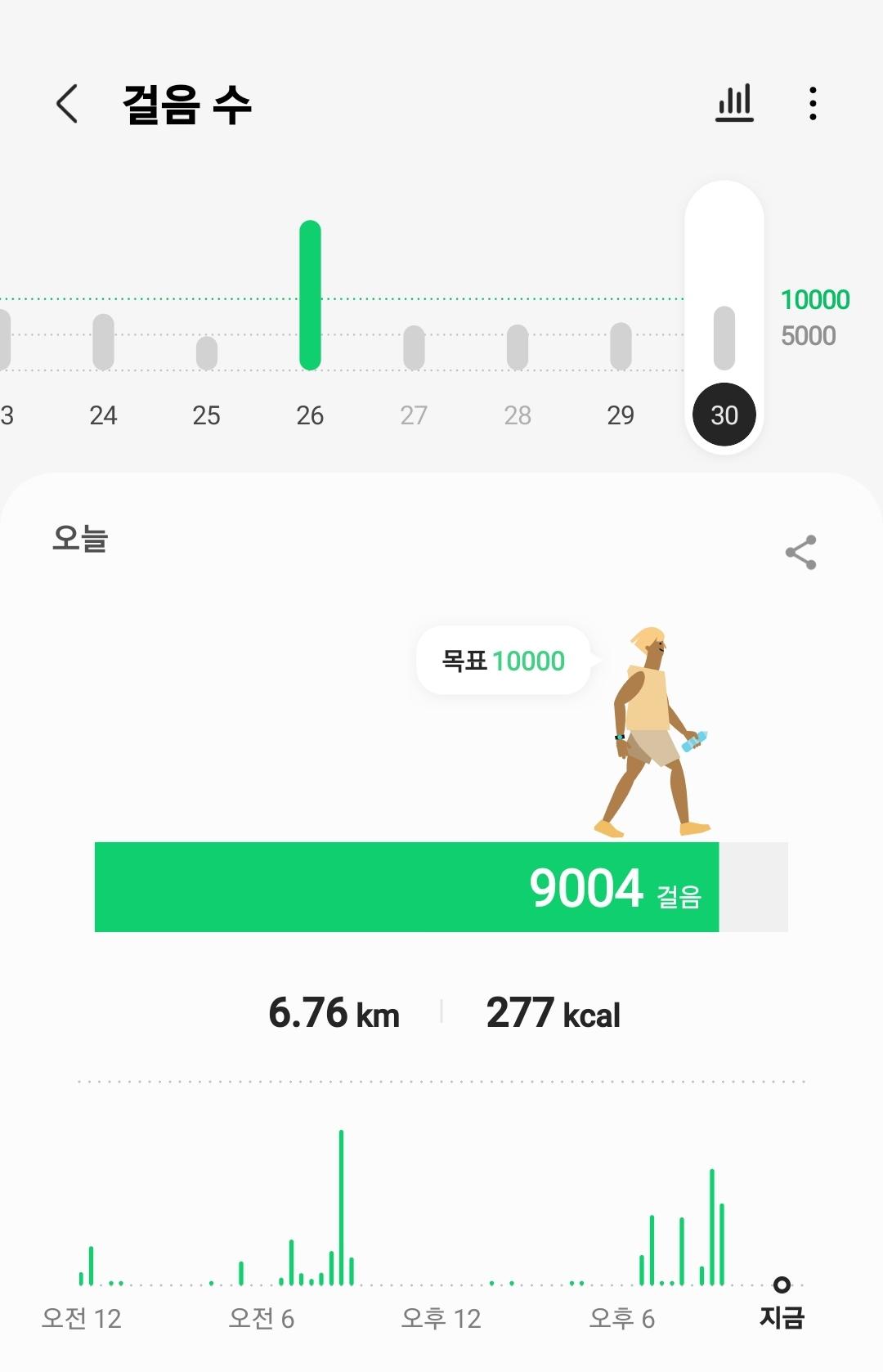Go back from the 걸음 수 screen
The image size is (883, 1372).
[x=68, y=104]
